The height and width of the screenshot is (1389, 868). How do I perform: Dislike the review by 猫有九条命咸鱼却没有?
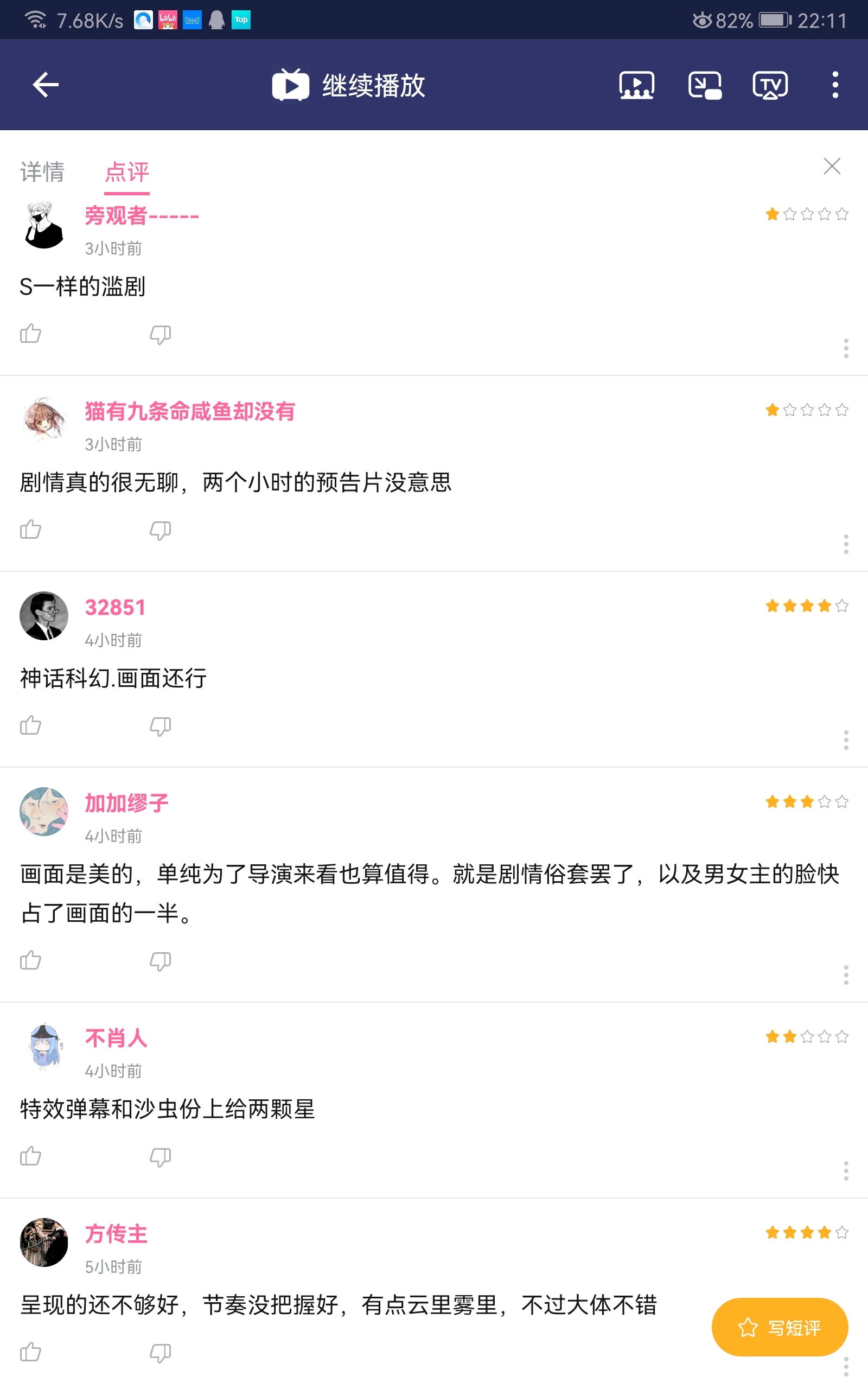[x=160, y=530]
